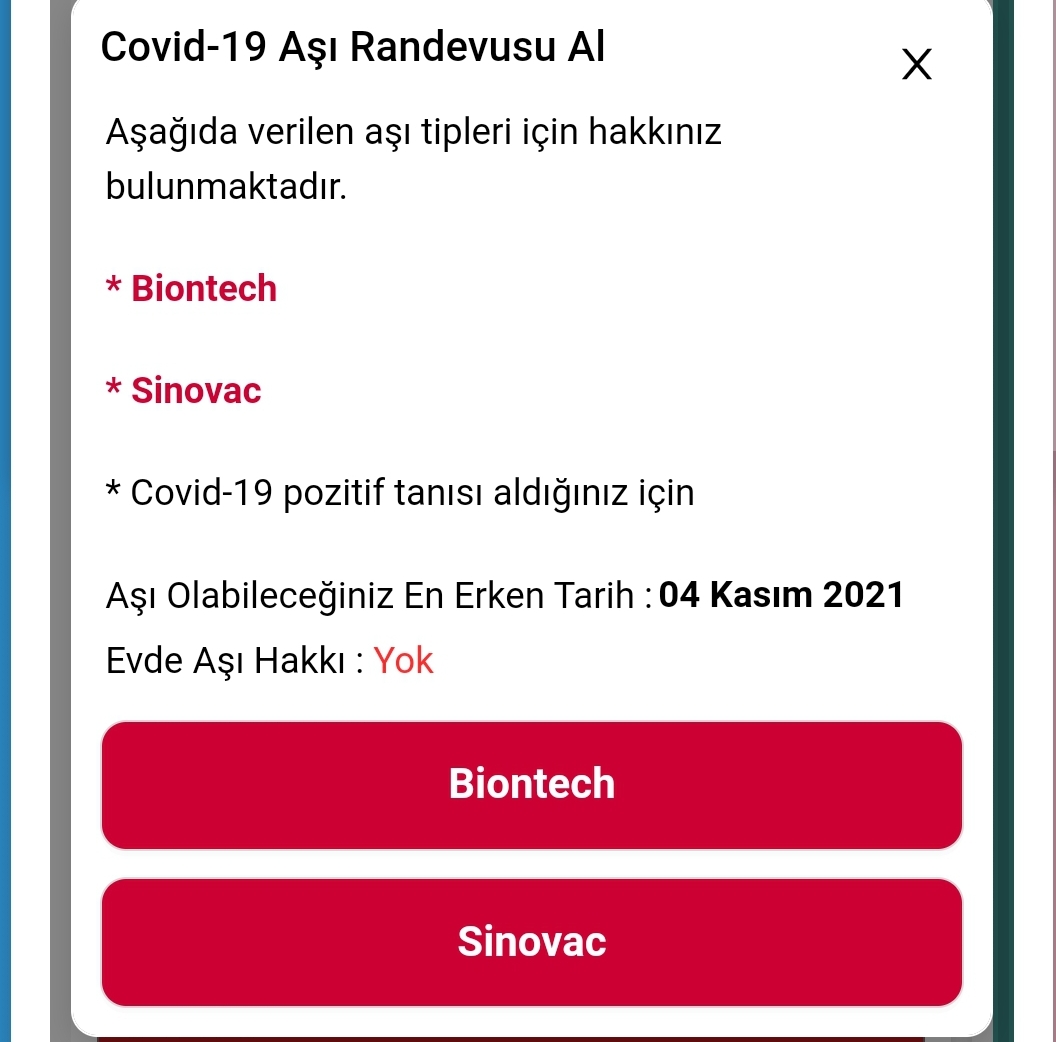This screenshot has height=1042, width=1056.
Task: Select the Biontech vaccine button
Action: 531,785
